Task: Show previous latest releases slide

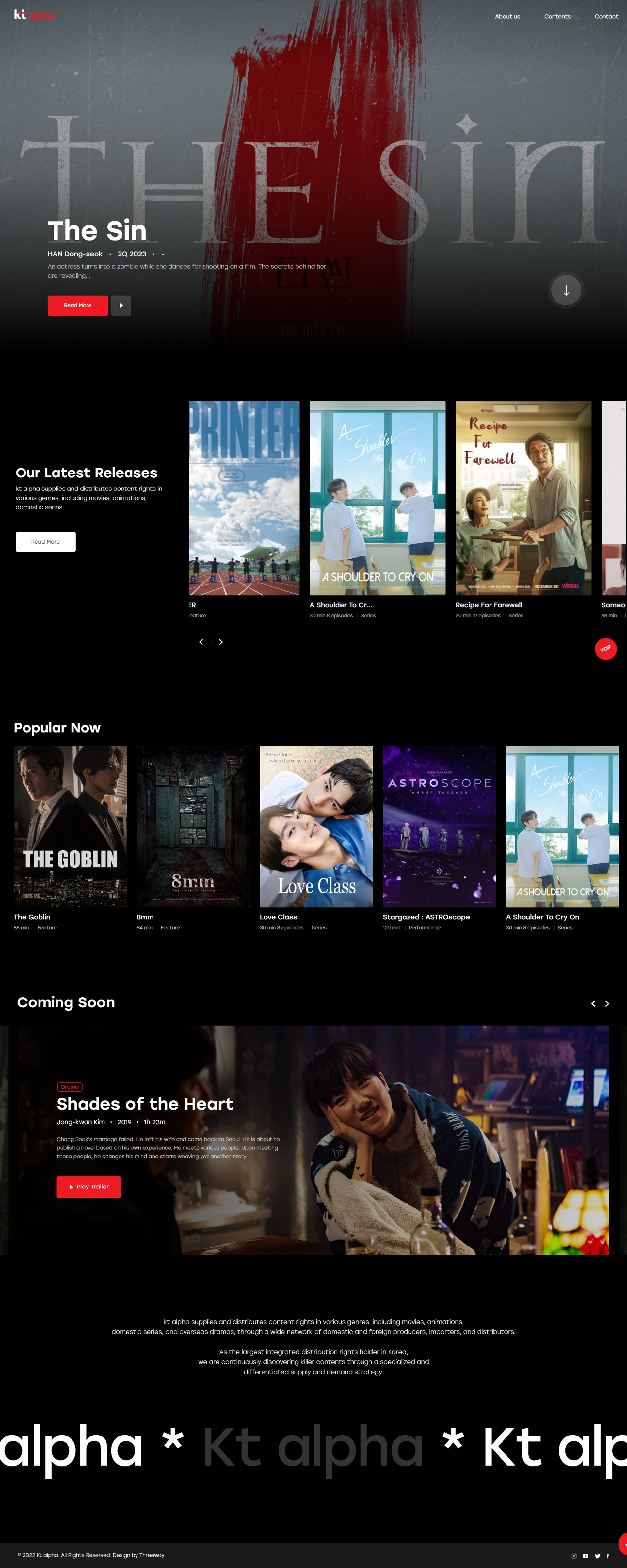Action: [x=201, y=642]
